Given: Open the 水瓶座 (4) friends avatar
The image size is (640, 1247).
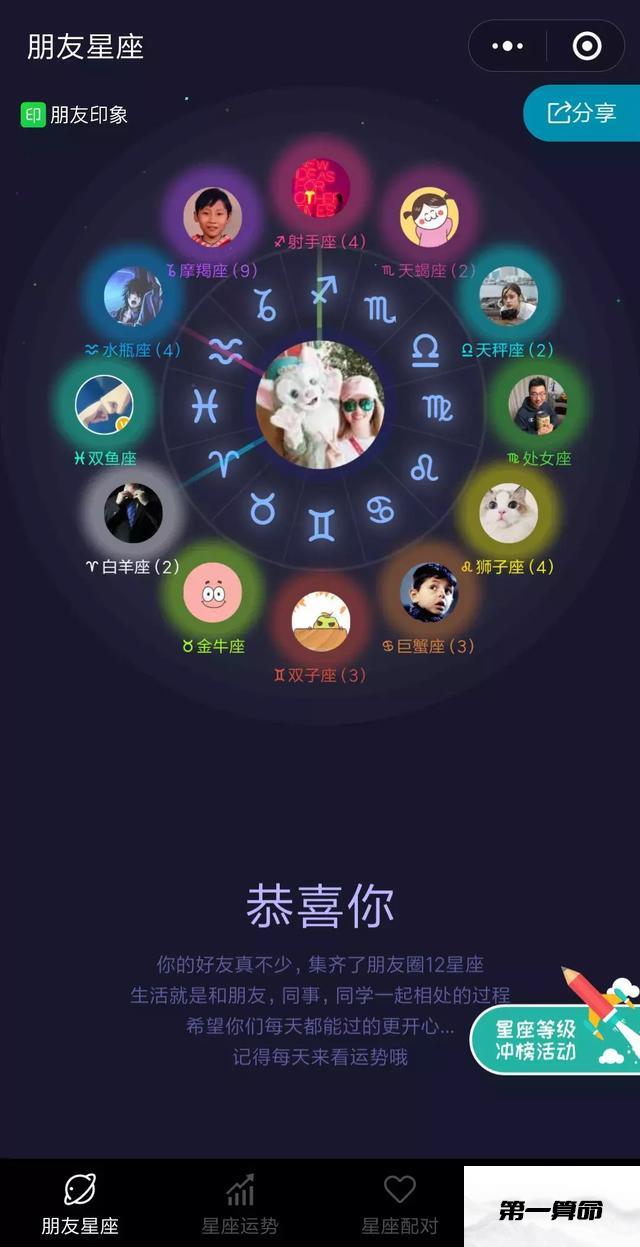Looking at the screenshot, I should click(133, 296).
